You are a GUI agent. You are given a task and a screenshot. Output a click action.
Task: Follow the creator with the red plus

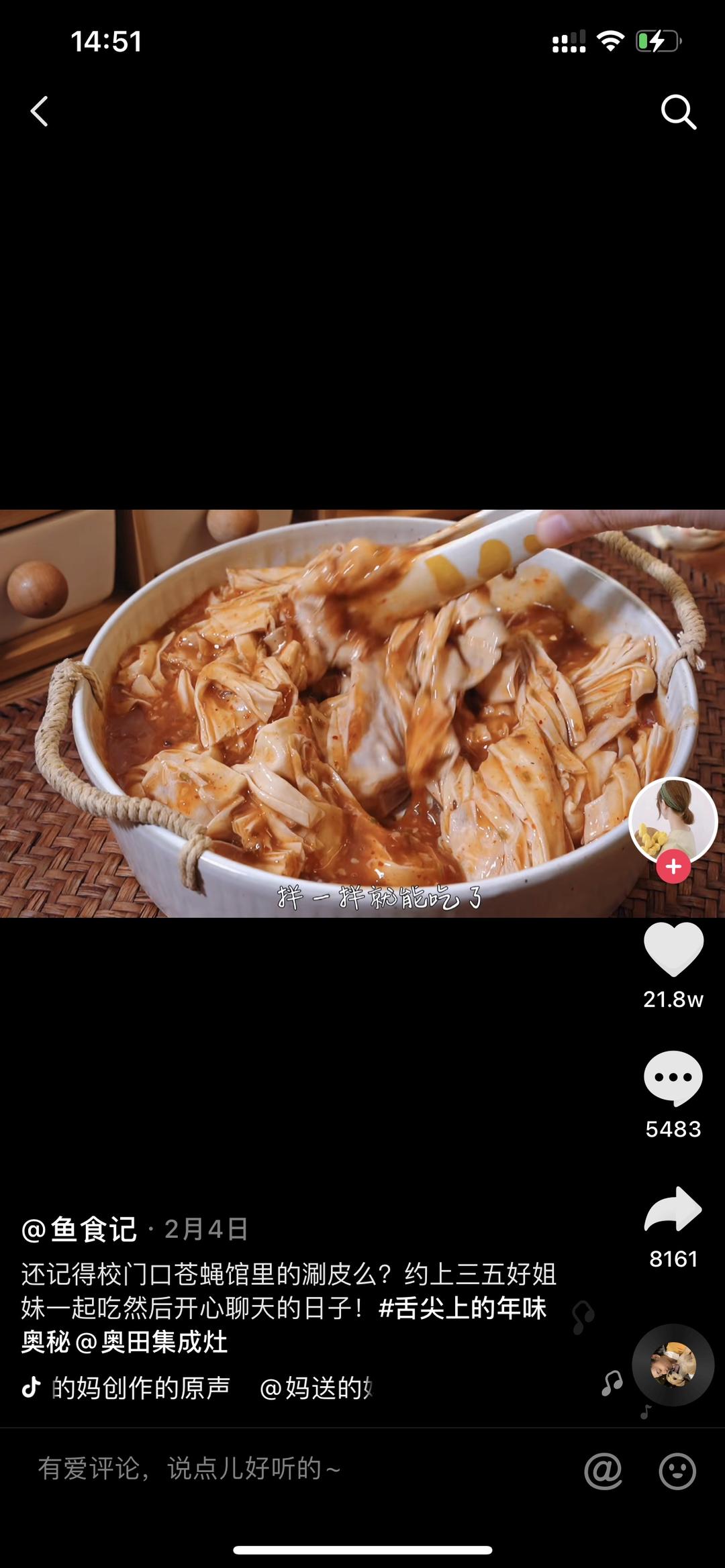click(x=673, y=867)
